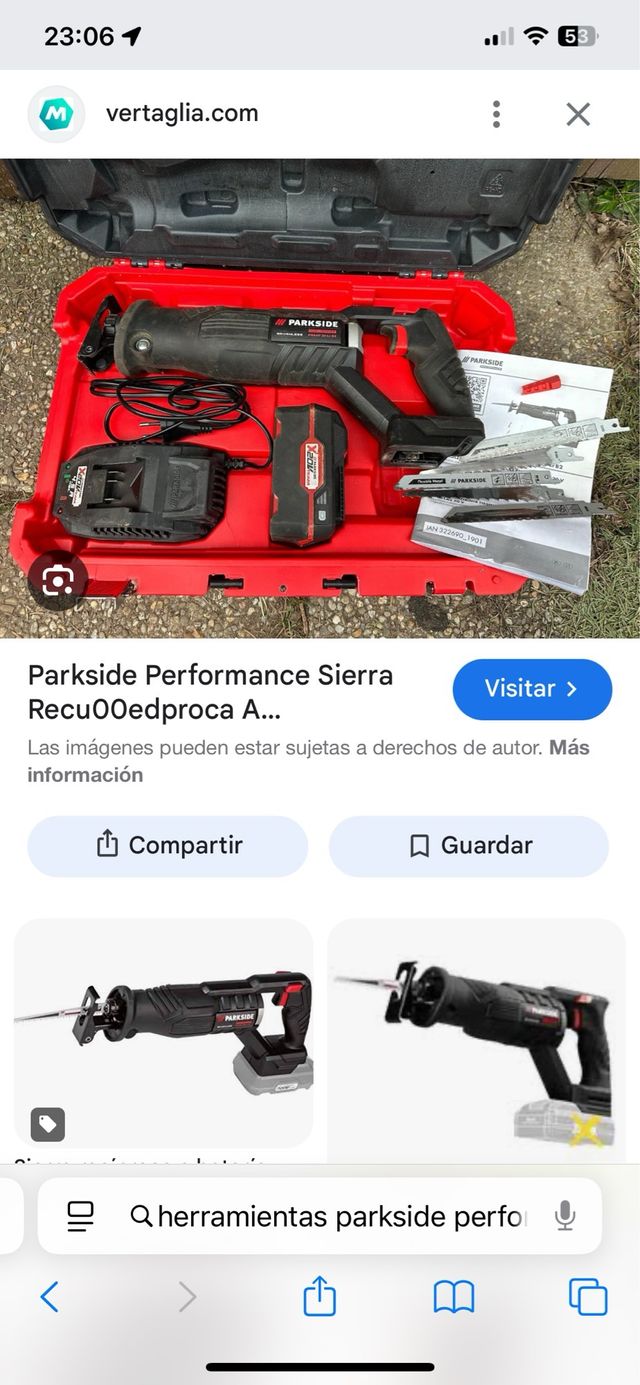Tap the Visitar button
The width and height of the screenshot is (640, 1385).
pos(532,689)
